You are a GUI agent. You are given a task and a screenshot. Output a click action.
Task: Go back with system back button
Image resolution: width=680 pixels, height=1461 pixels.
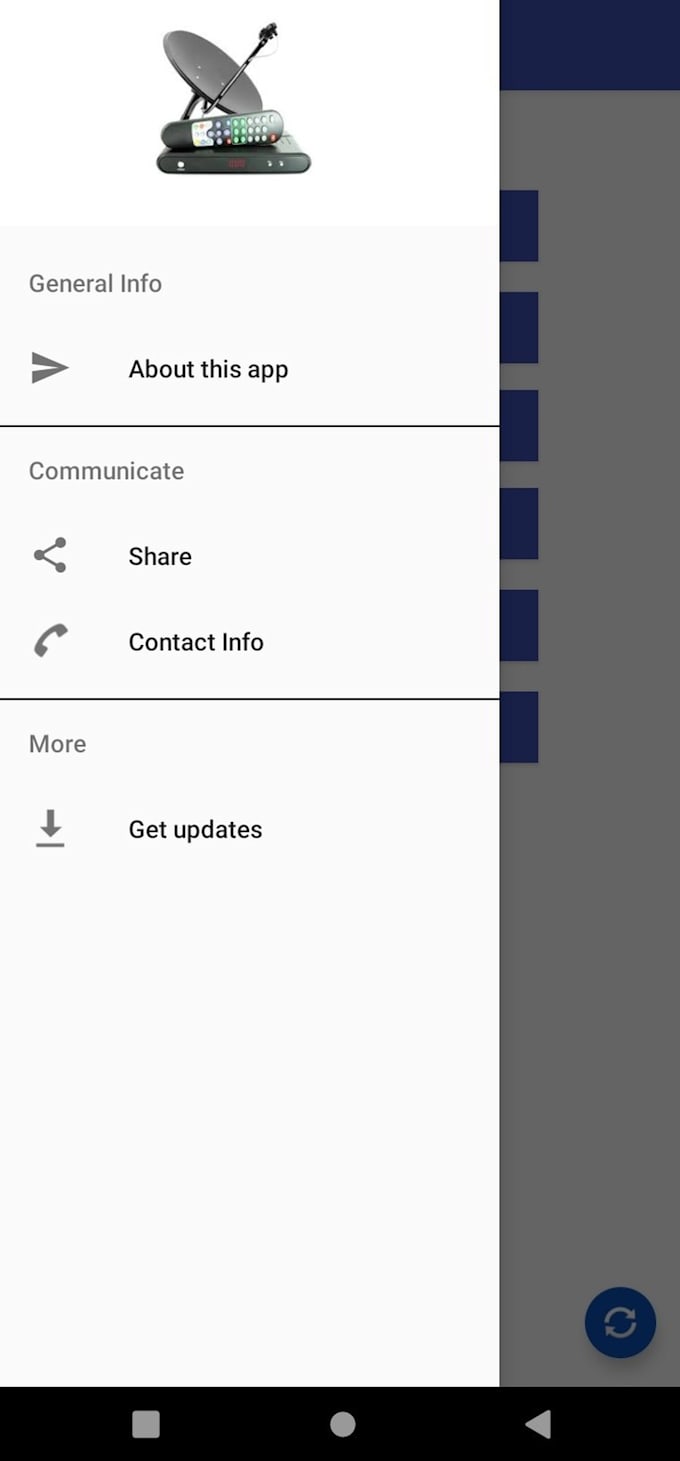pos(538,1424)
